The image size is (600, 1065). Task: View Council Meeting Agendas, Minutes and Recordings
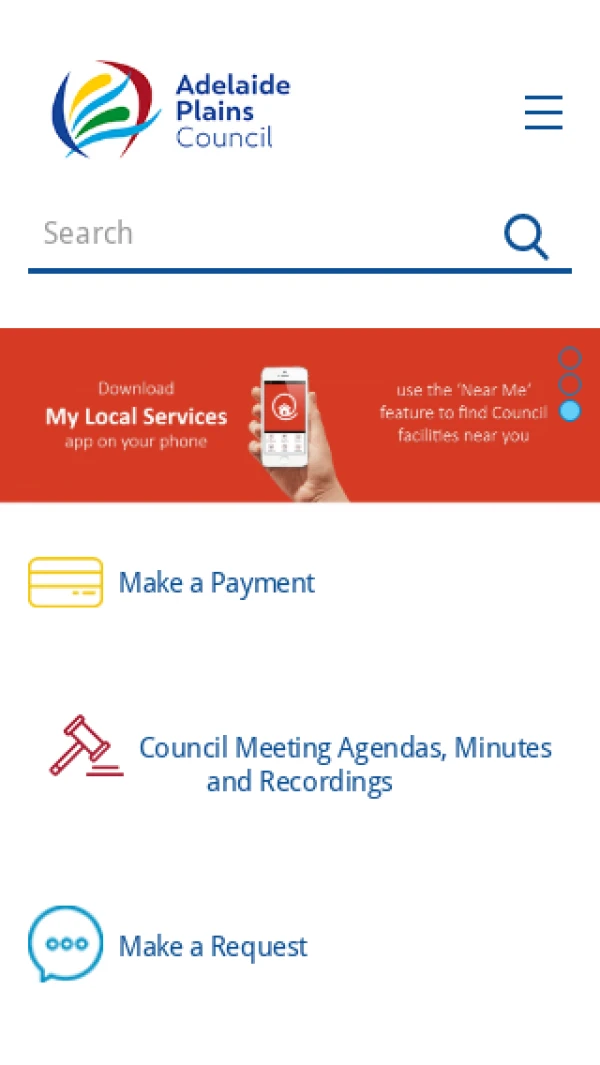click(344, 764)
